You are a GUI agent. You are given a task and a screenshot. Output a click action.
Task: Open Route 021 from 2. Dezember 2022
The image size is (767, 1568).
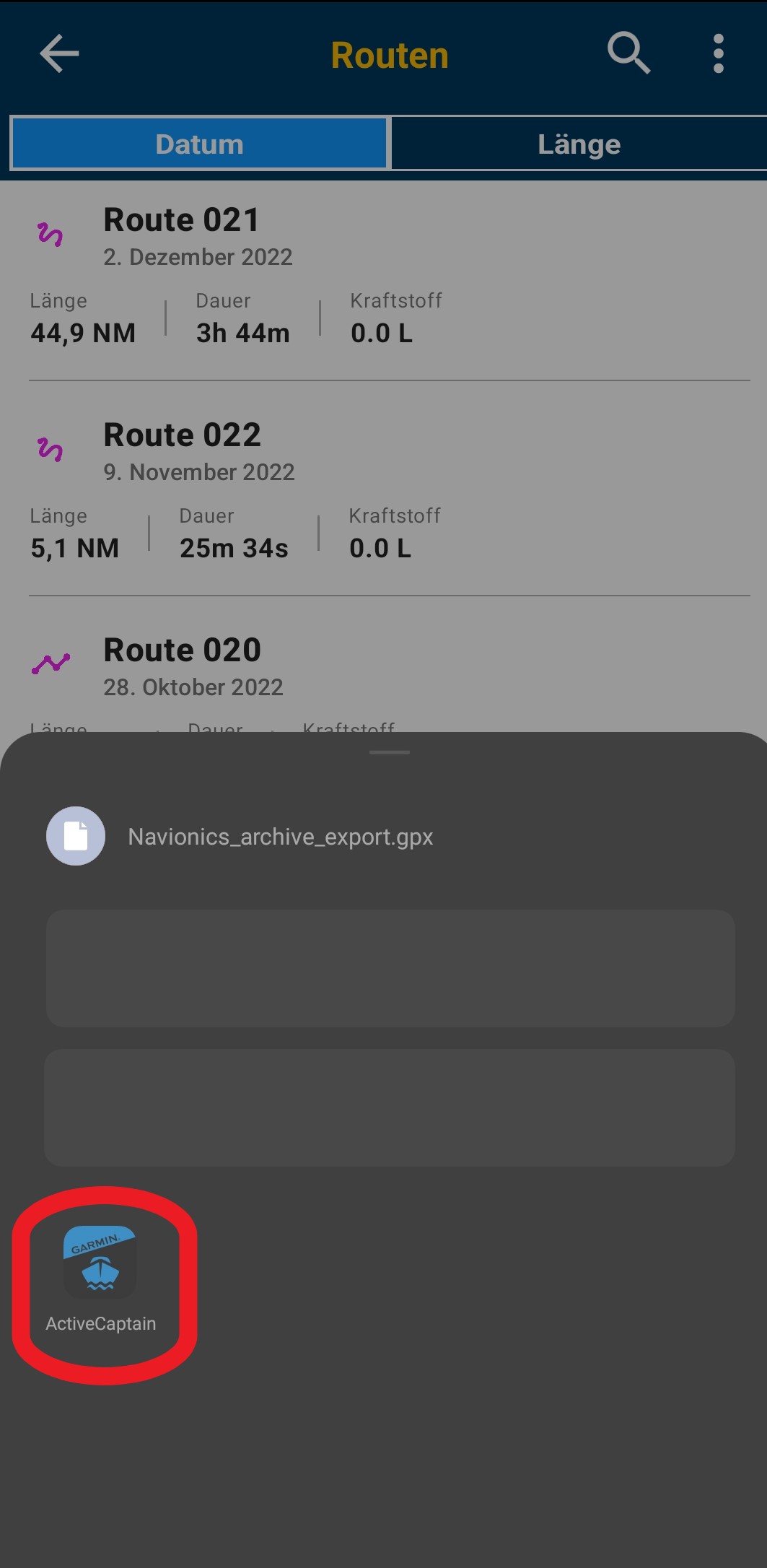[390, 282]
